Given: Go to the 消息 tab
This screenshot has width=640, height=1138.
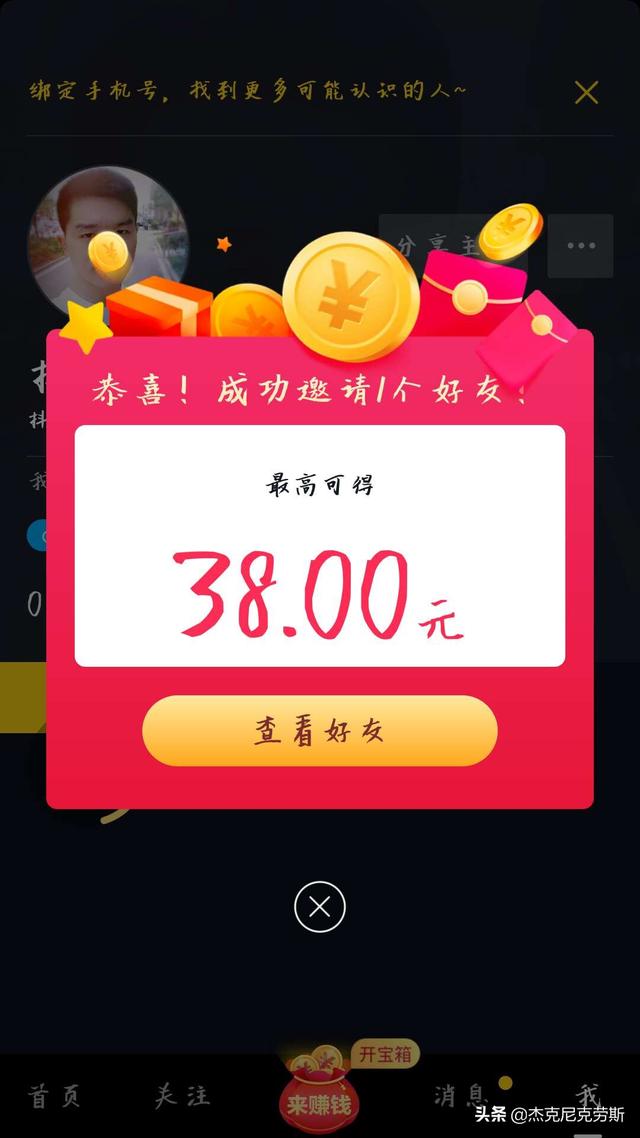Looking at the screenshot, I should [x=460, y=1096].
